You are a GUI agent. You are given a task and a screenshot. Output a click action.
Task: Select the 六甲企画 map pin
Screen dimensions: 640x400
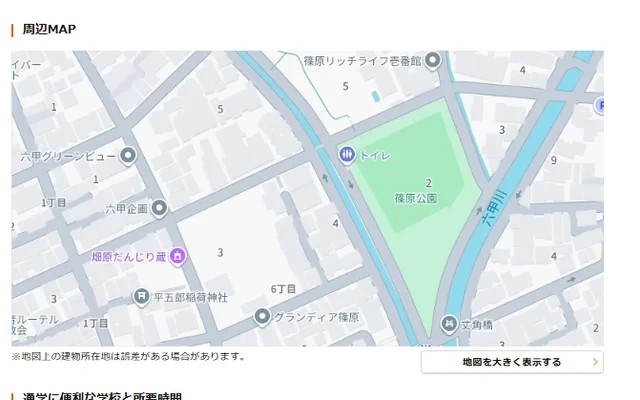tap(159, 208)
